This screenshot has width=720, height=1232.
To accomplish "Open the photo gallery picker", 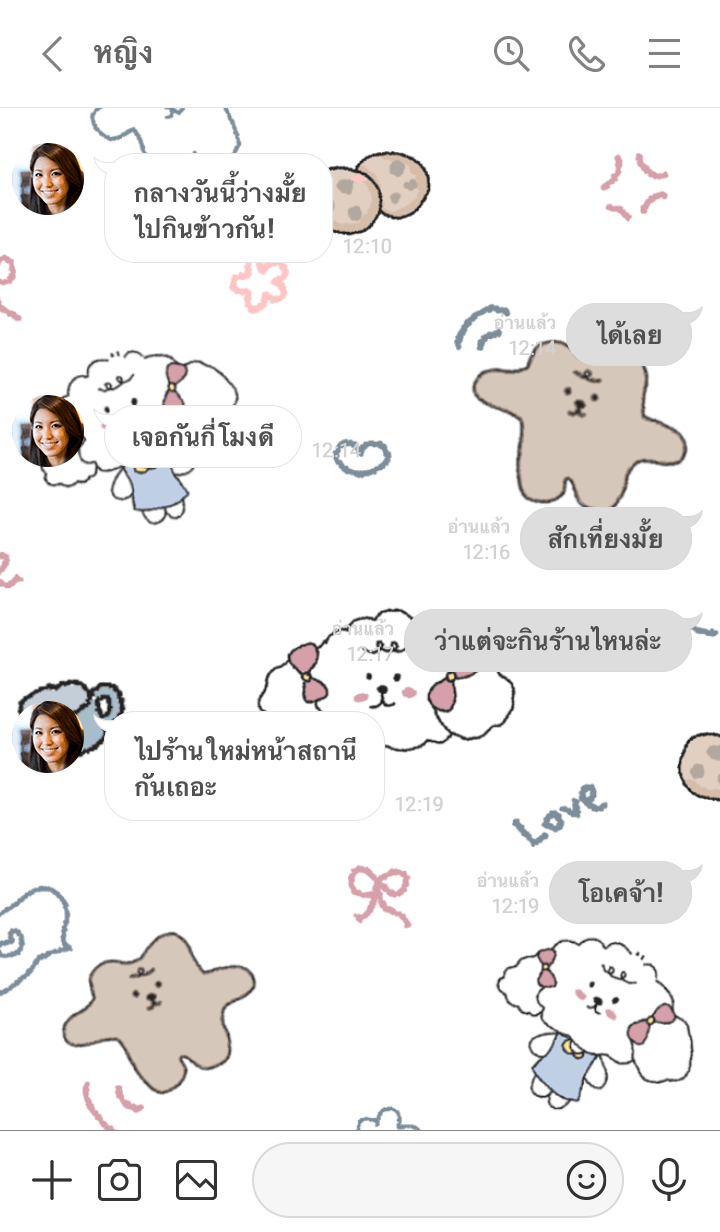I will point(196,1181).
